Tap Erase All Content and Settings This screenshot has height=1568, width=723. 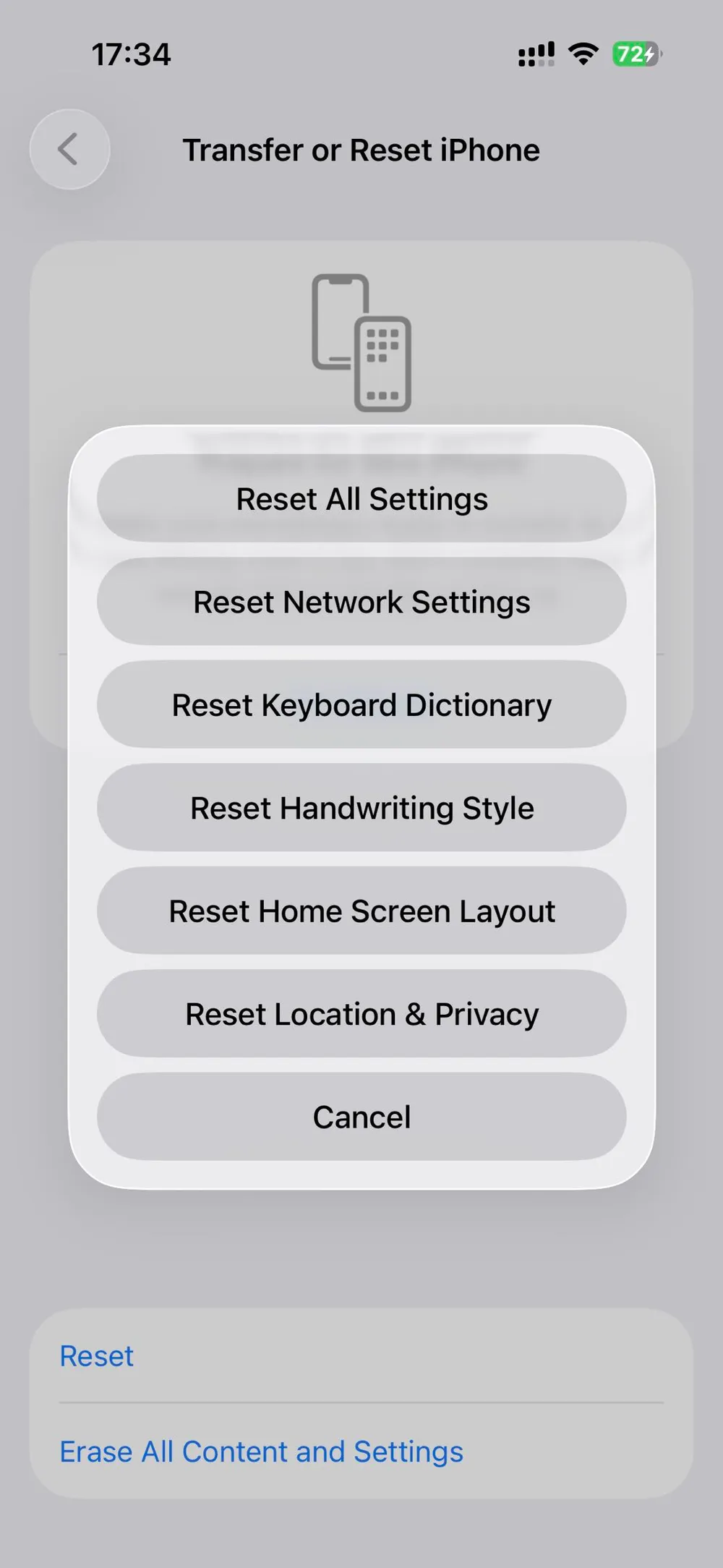coord(262,1451)
